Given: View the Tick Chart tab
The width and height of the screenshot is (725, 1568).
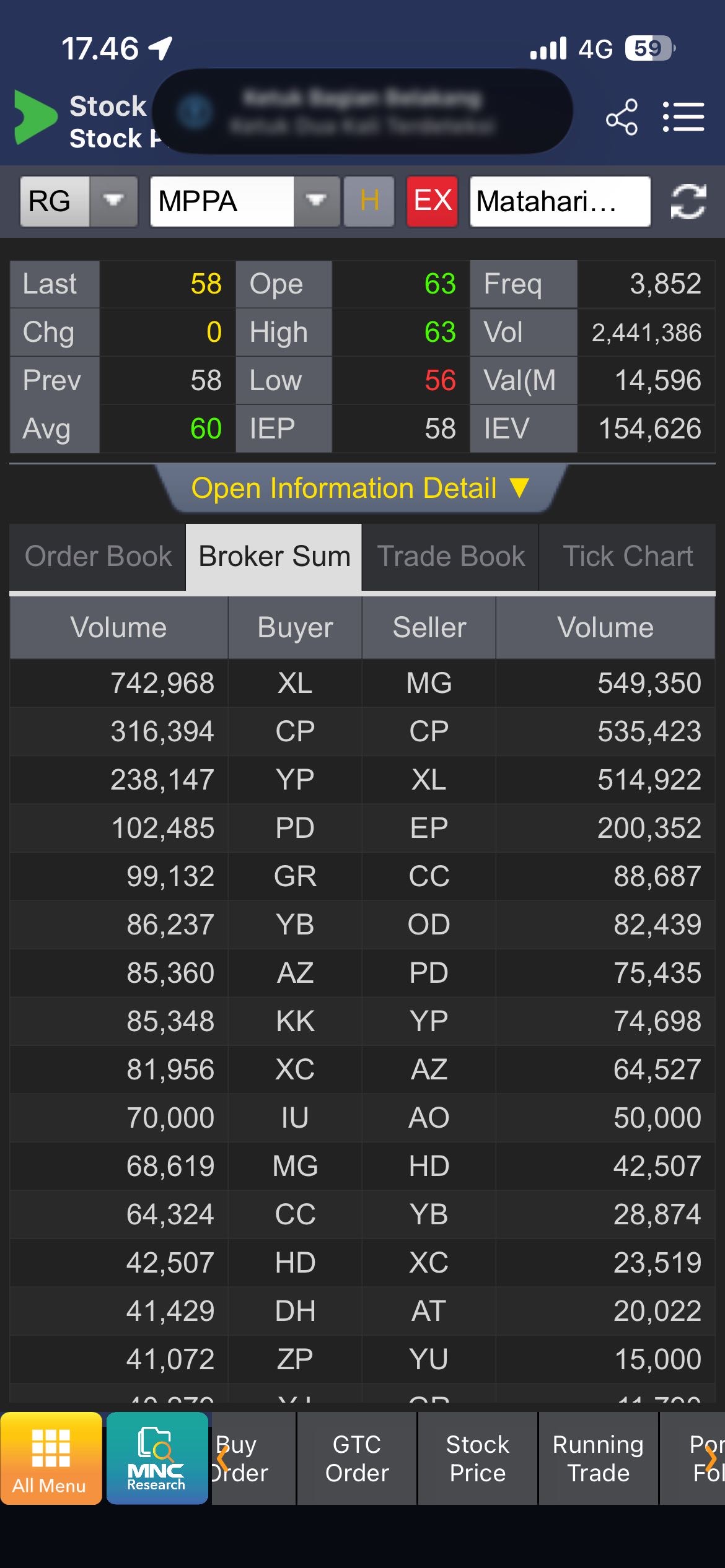Looking at the screenshot, I should point(627,556).
